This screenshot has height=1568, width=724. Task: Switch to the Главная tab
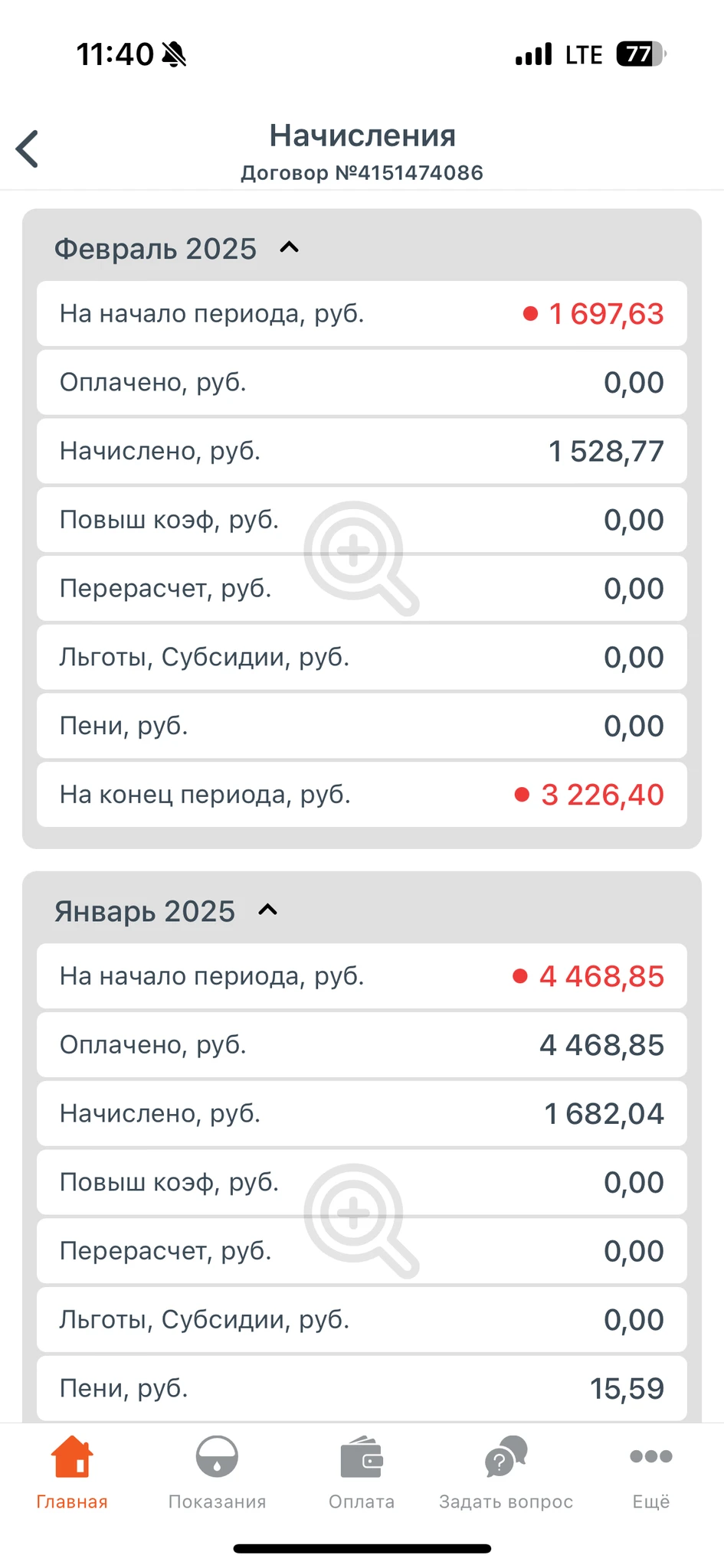click(x=72, y=1473)
